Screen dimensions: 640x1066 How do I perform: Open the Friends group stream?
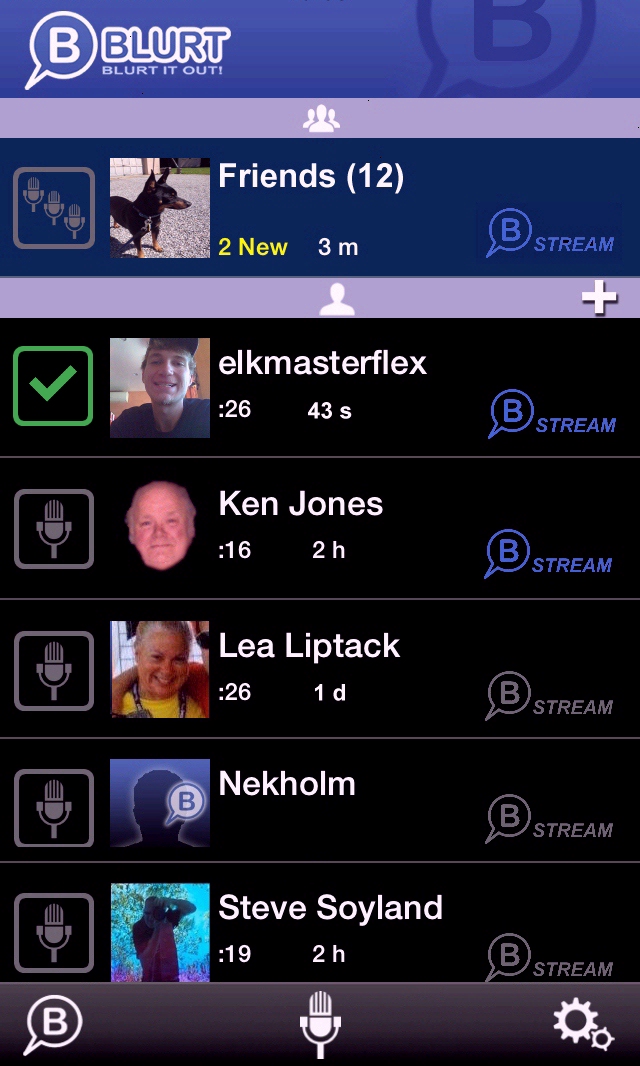[551, 234]
